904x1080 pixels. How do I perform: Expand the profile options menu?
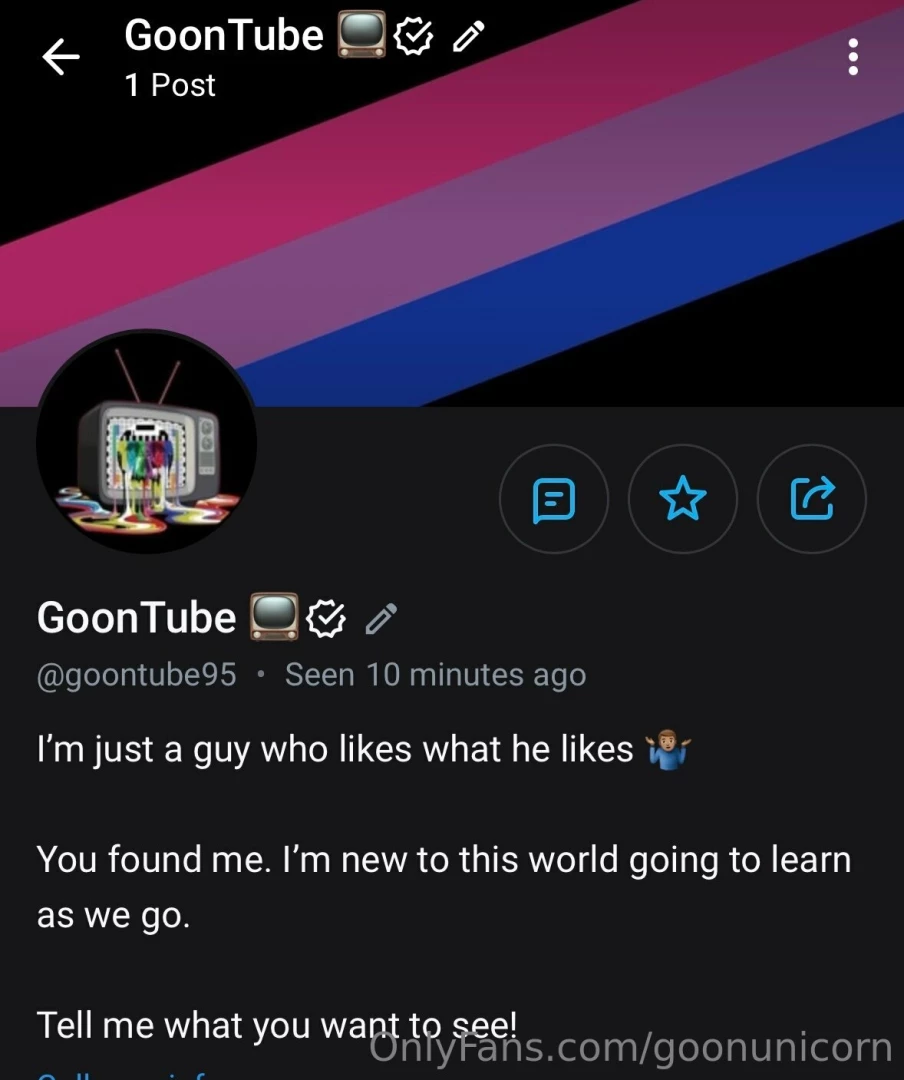853,57
